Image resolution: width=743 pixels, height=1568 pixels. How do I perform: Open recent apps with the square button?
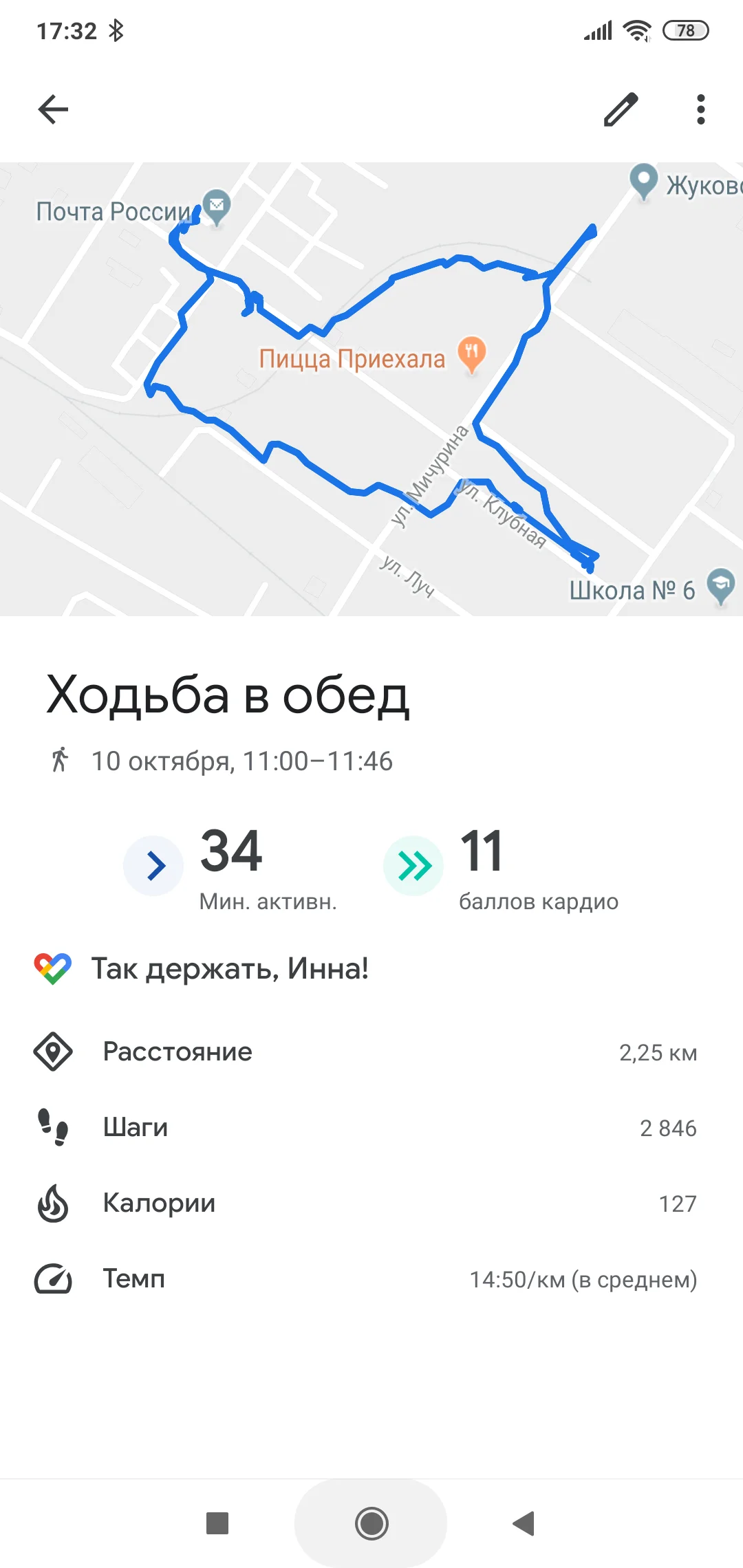pyautogui.click(x=217, y=1523)
